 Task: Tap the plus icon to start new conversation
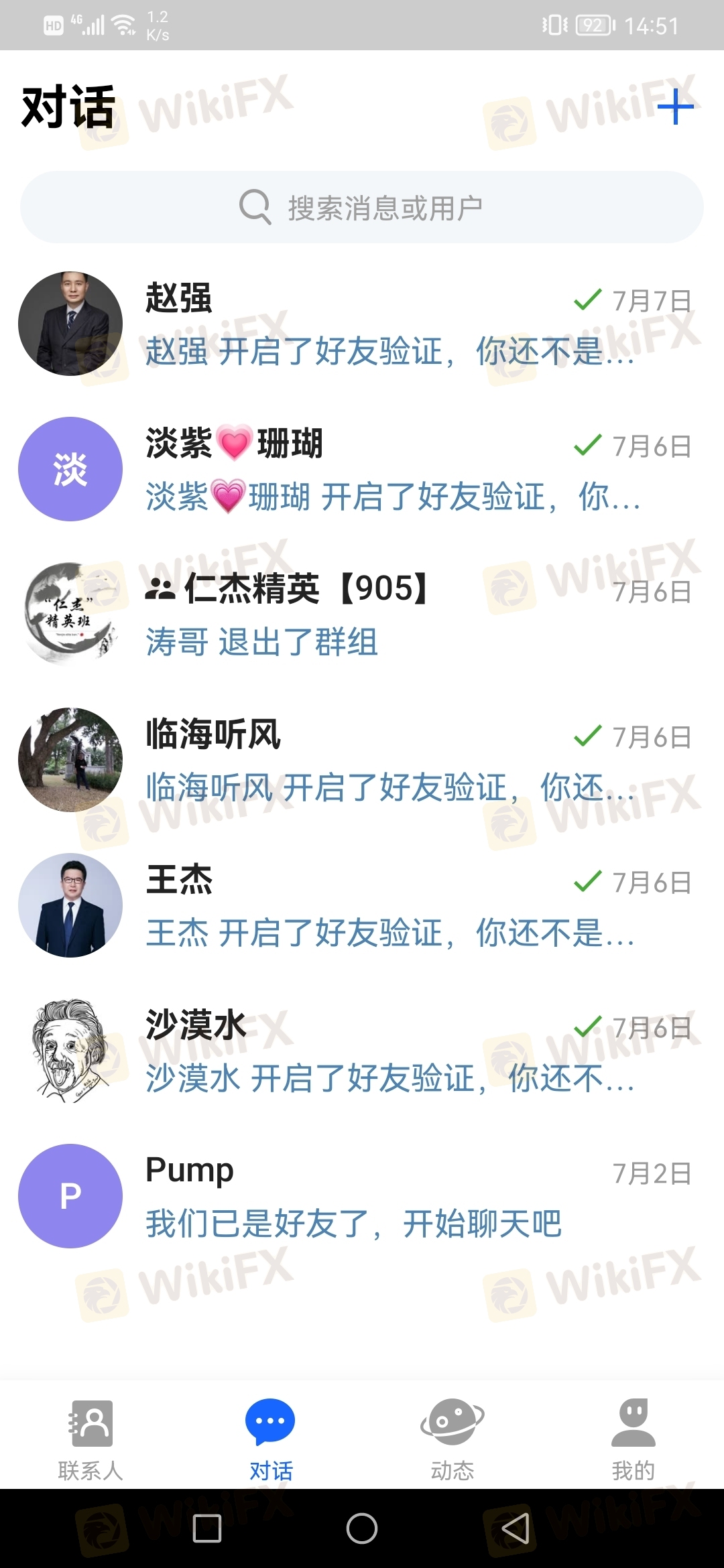tap(675, 107)
